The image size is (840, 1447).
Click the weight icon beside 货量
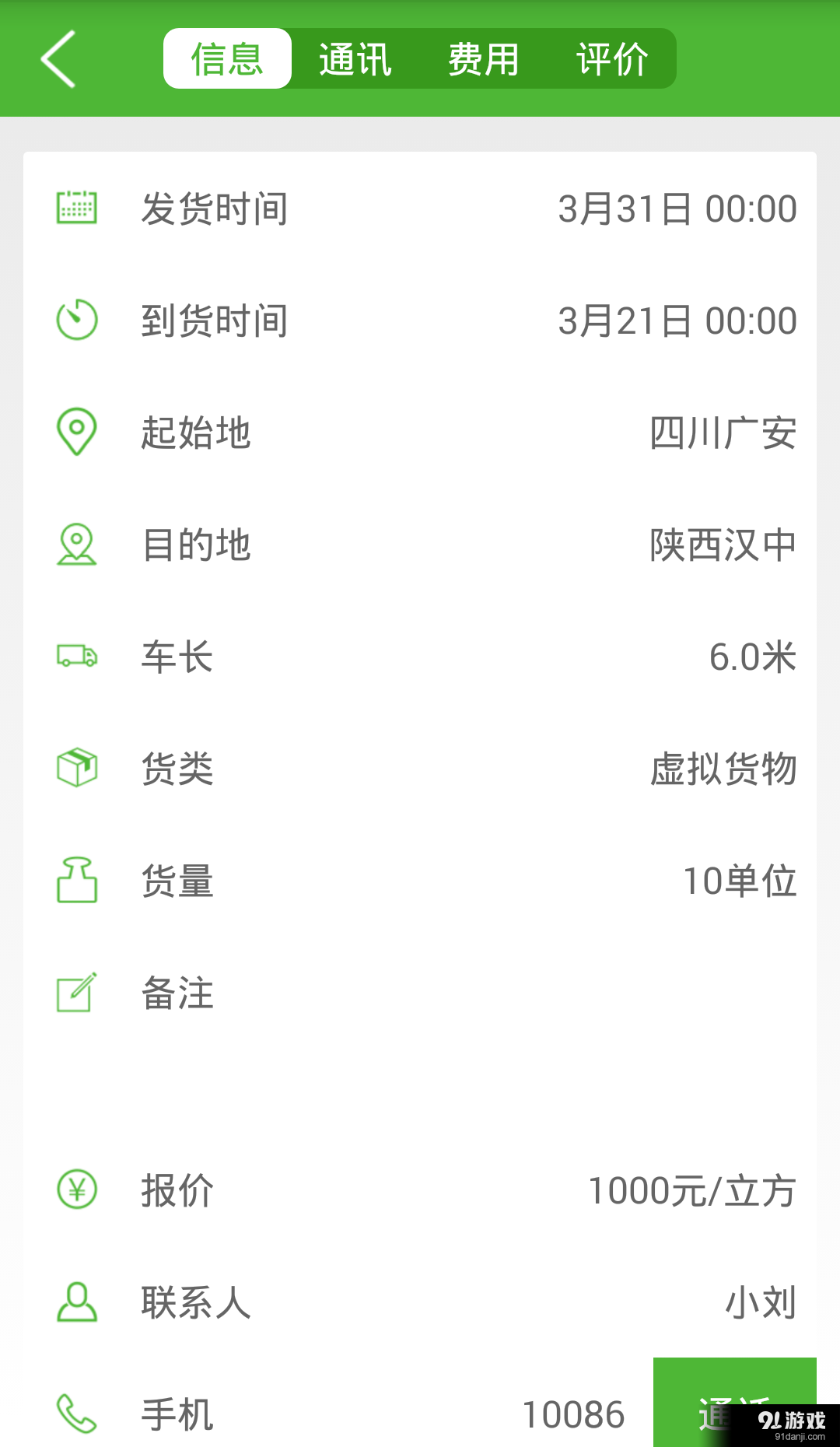(76, 880)
